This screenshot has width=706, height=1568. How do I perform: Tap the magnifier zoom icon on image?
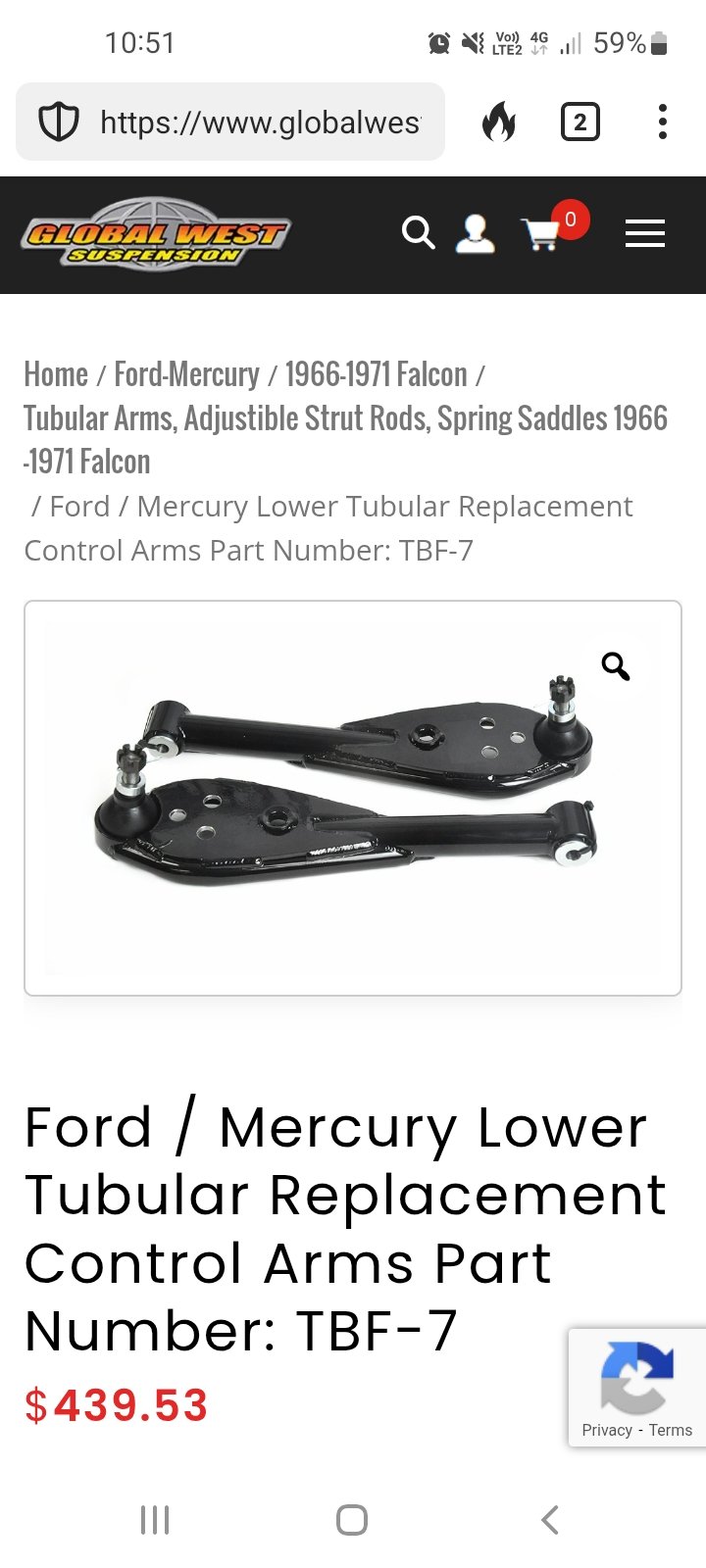pos(616,666)
